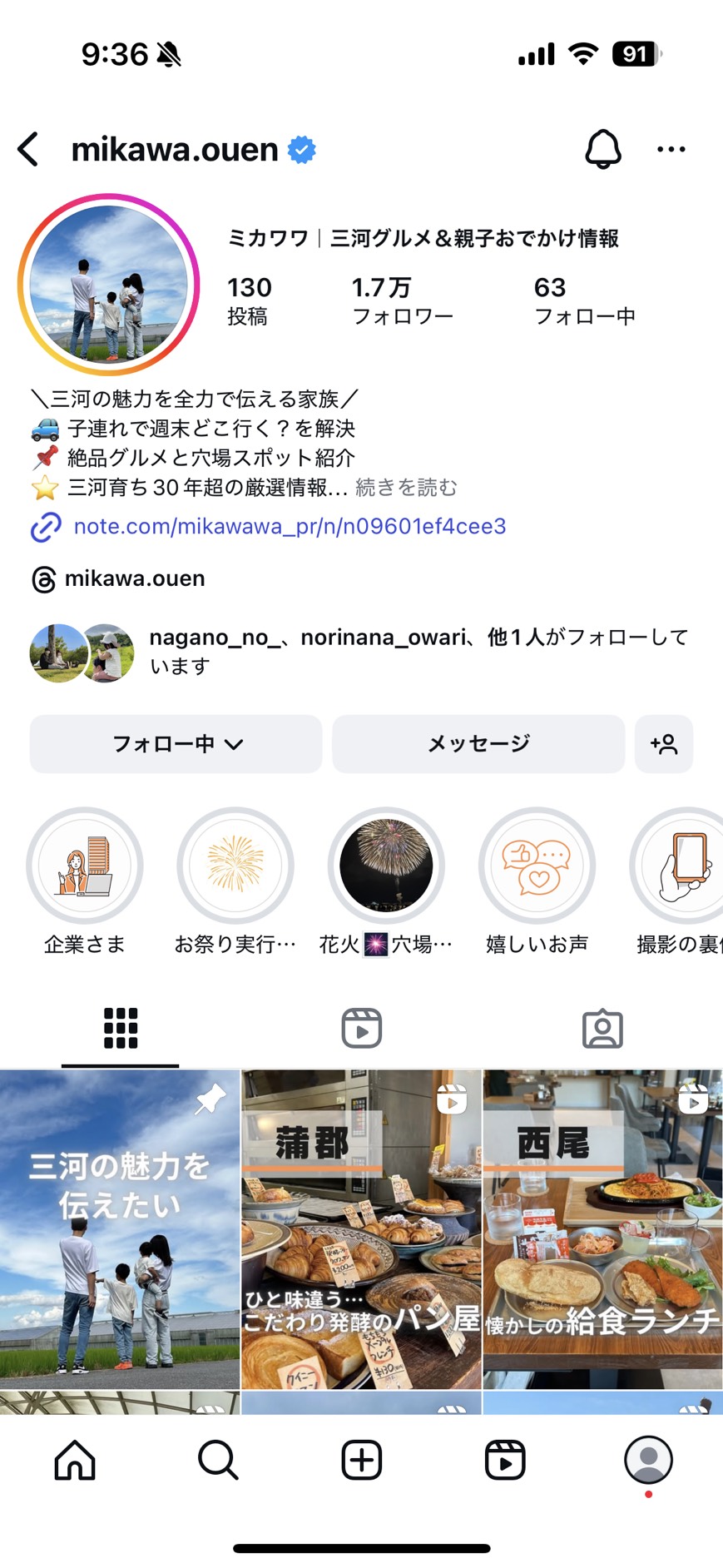The image size is (723, 1568).
Task: Show suggested accounts via the add-person button
Action: pos(664,744)
